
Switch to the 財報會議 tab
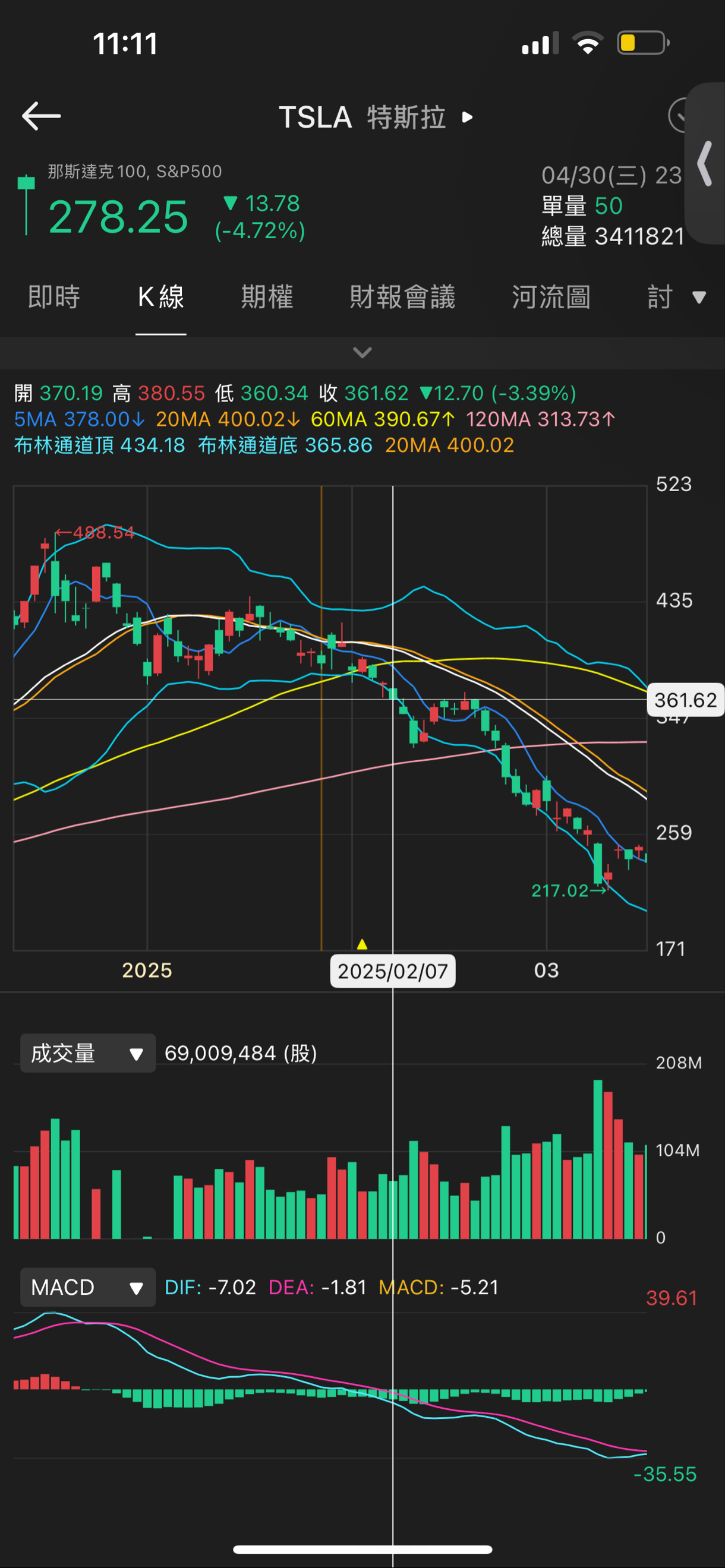point(403,297)
